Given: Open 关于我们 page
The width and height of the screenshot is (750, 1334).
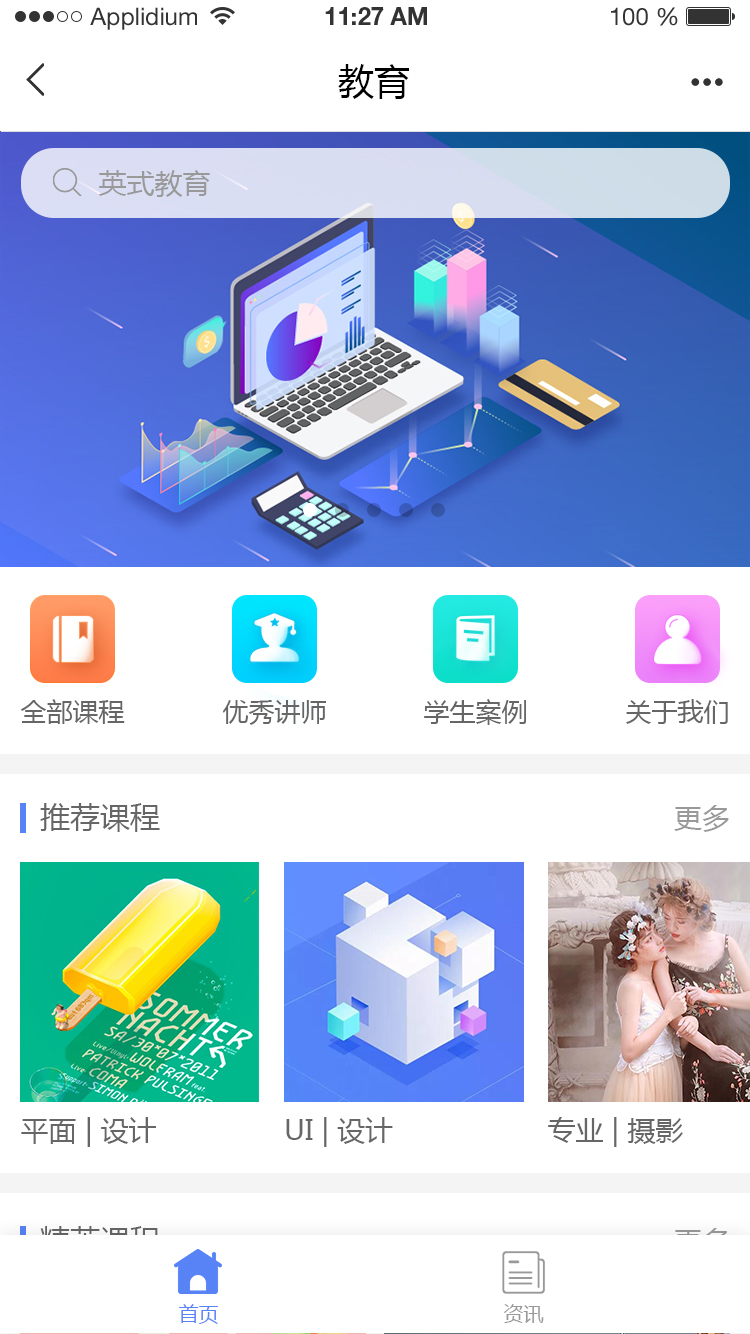Looking at the screenshot, I should pos(677,660).
